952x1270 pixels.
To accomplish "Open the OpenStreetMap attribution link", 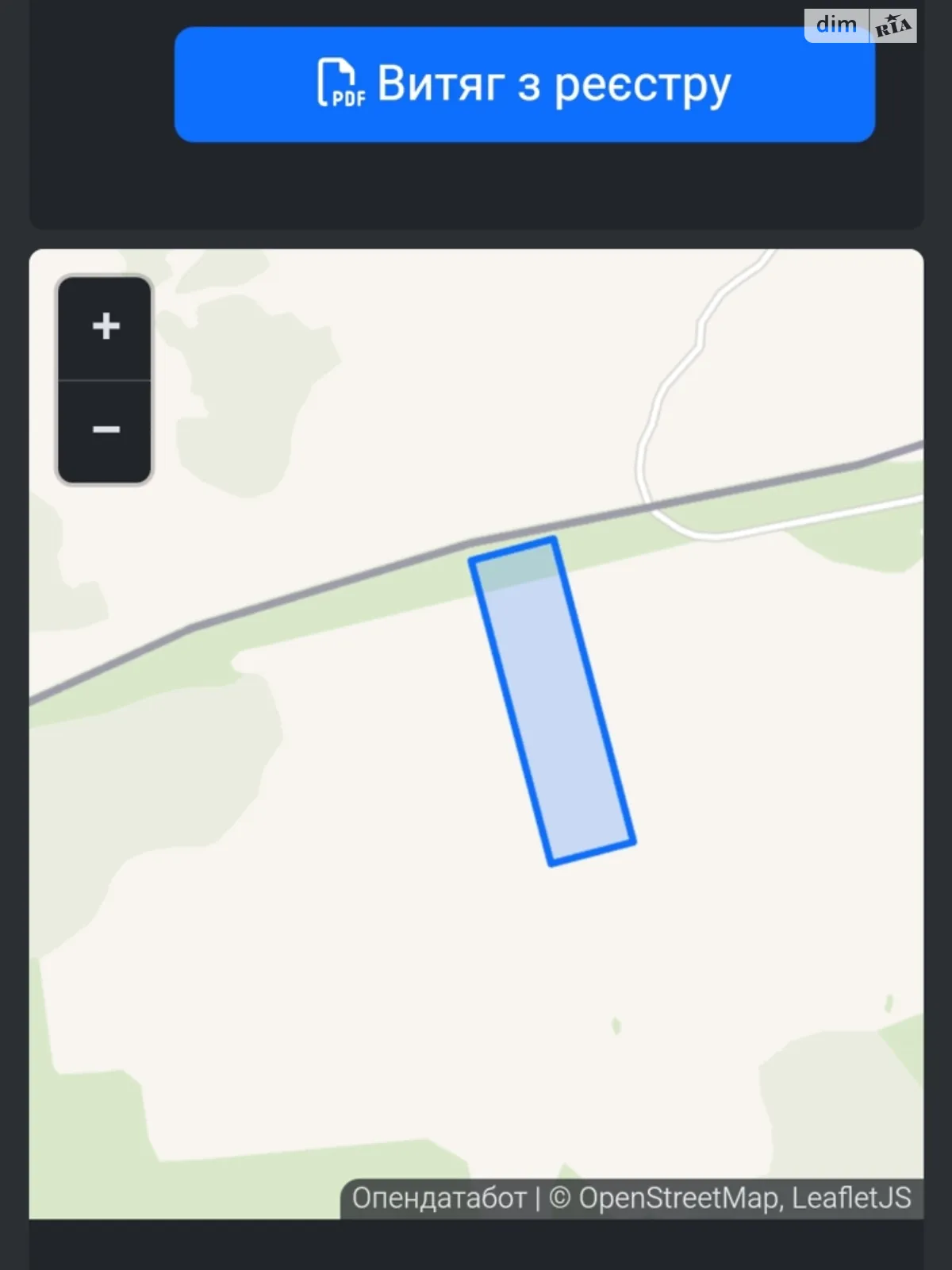I will (678, 1198).
